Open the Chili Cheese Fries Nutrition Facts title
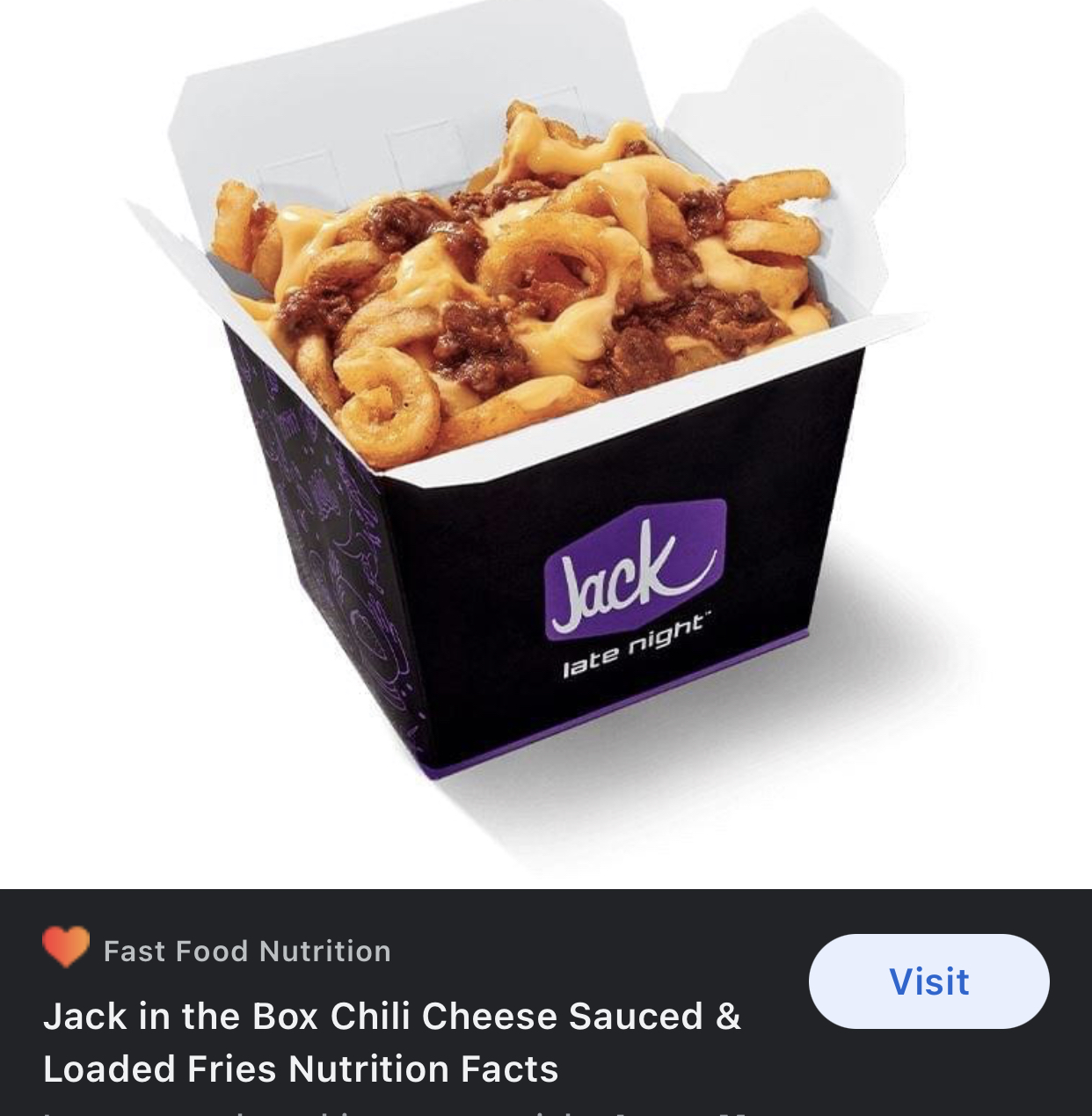 pyautogui.click(x=392, y=1042)
